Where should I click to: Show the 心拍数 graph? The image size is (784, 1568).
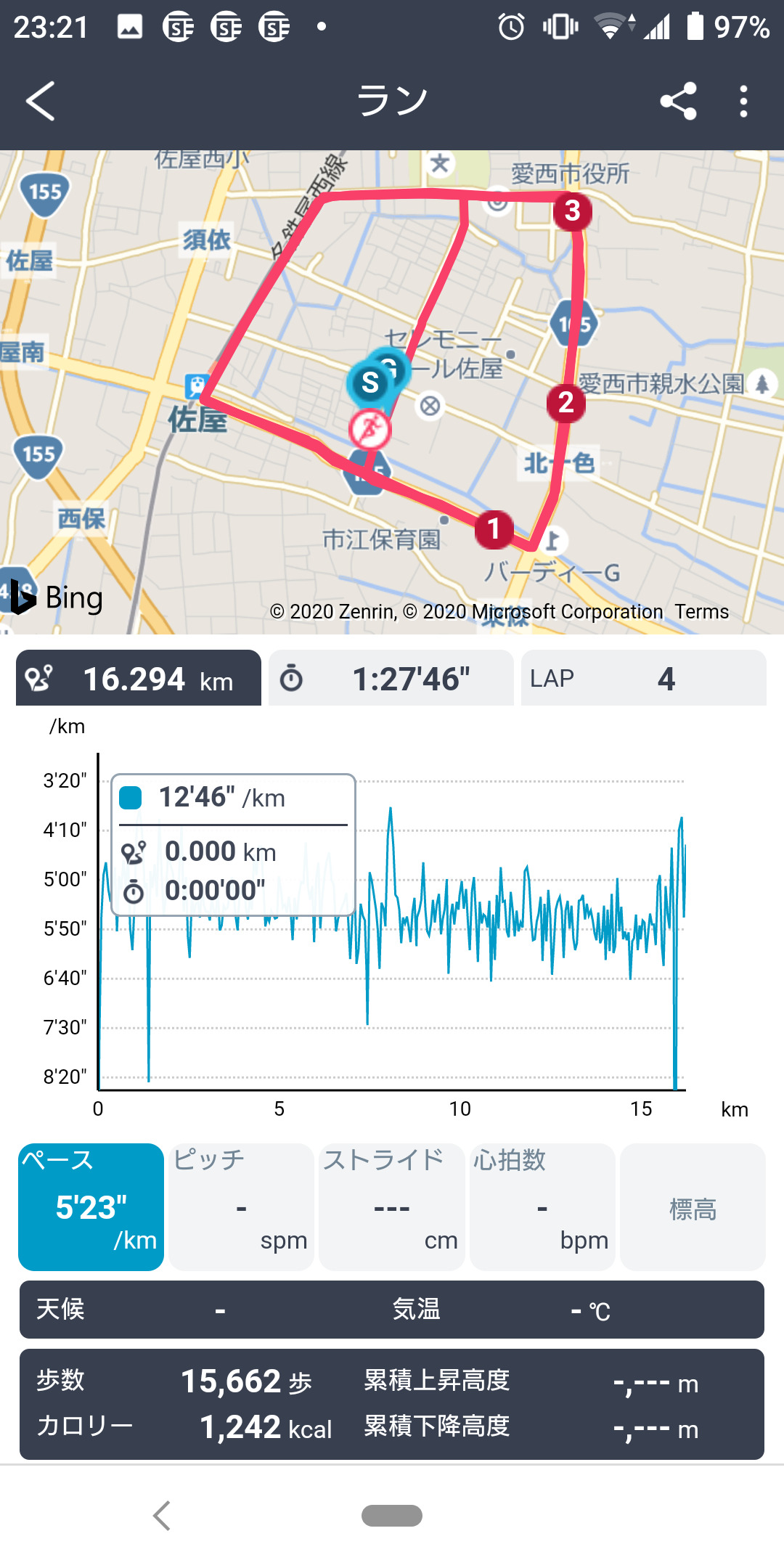pyautogui.click(x=542, y=1206)
